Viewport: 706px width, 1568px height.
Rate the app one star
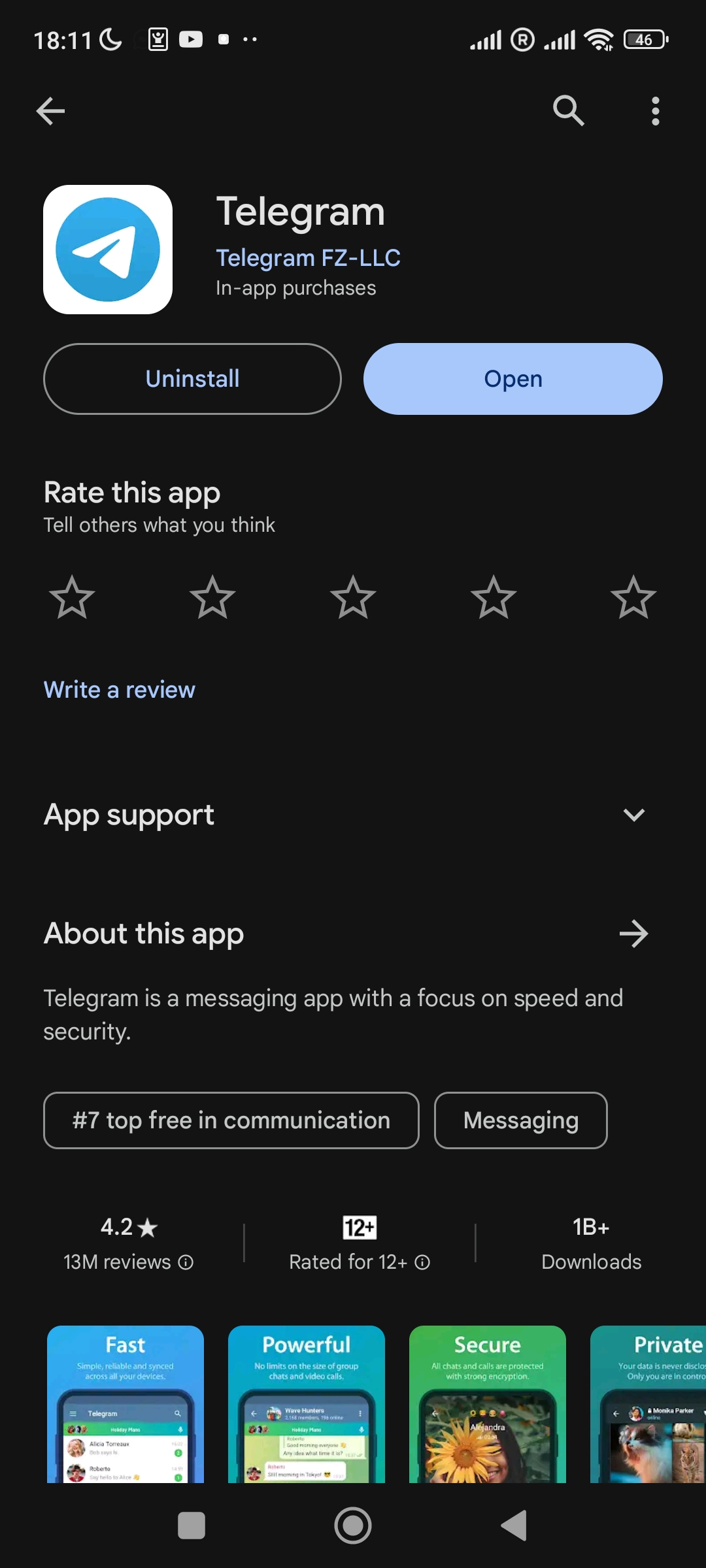[x=72, y=597]
